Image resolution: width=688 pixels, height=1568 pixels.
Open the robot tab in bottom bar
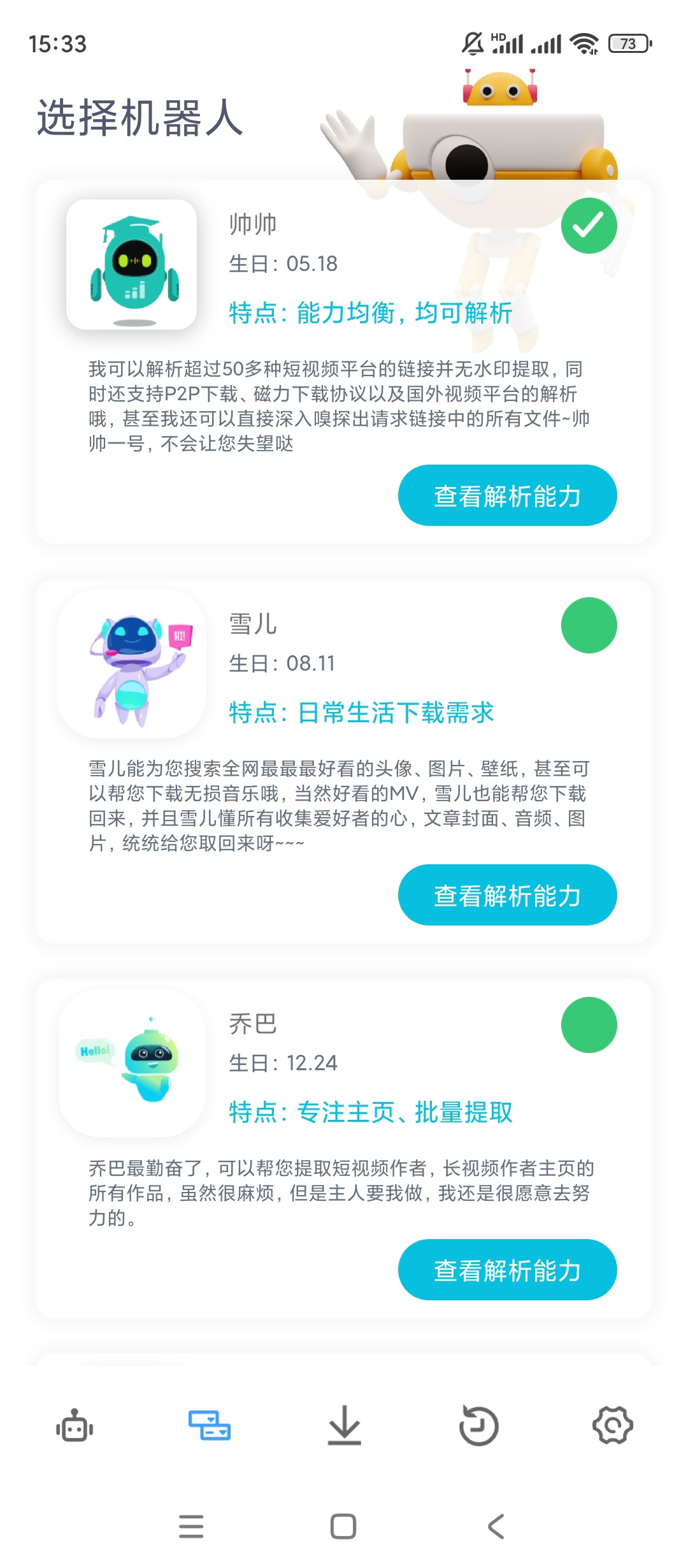(x=75, y=1425)
